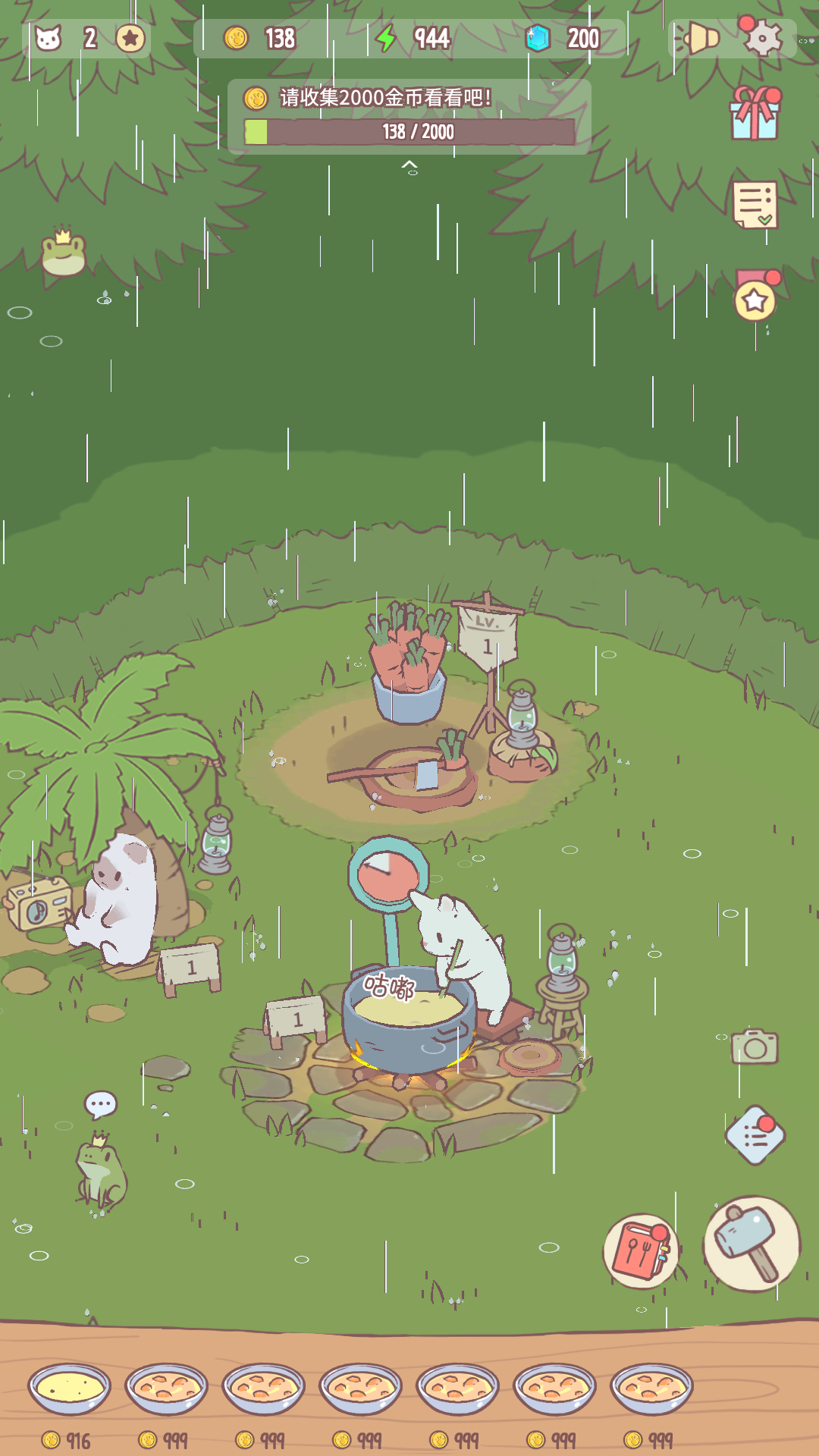Sell the yellow soup bowl for 916

coord(70,1389)
